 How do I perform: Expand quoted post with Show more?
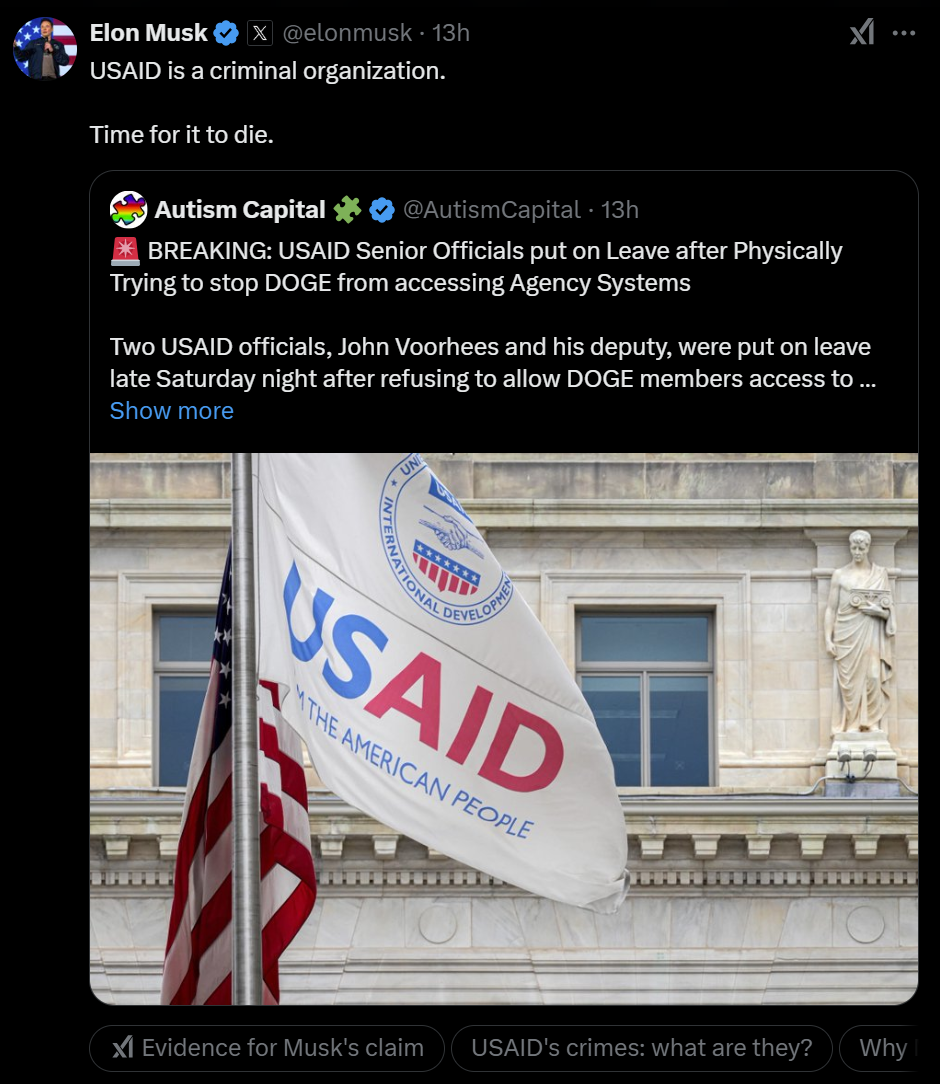click(171, 411)
